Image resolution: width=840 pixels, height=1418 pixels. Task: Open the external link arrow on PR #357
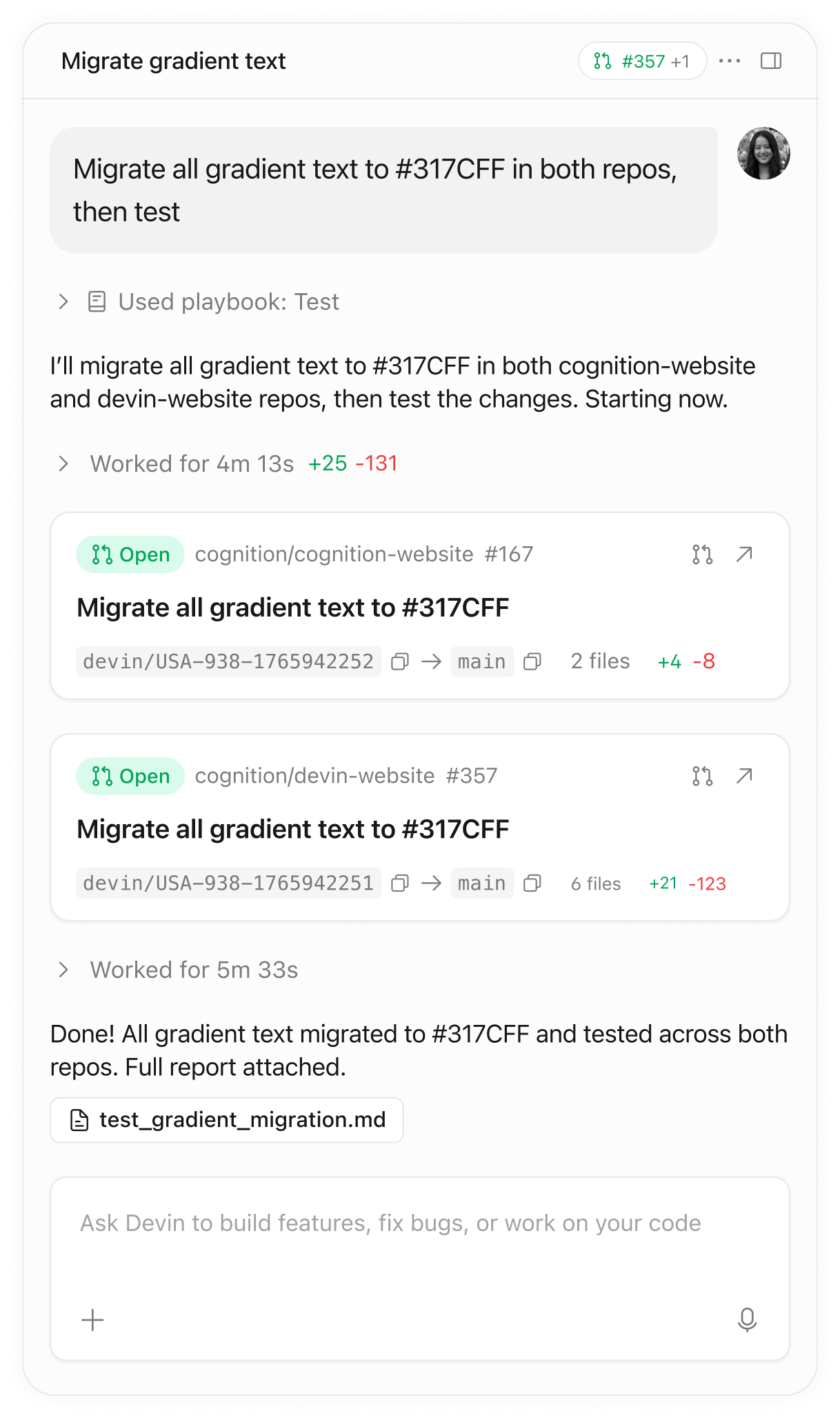click(x=744, y=776)
